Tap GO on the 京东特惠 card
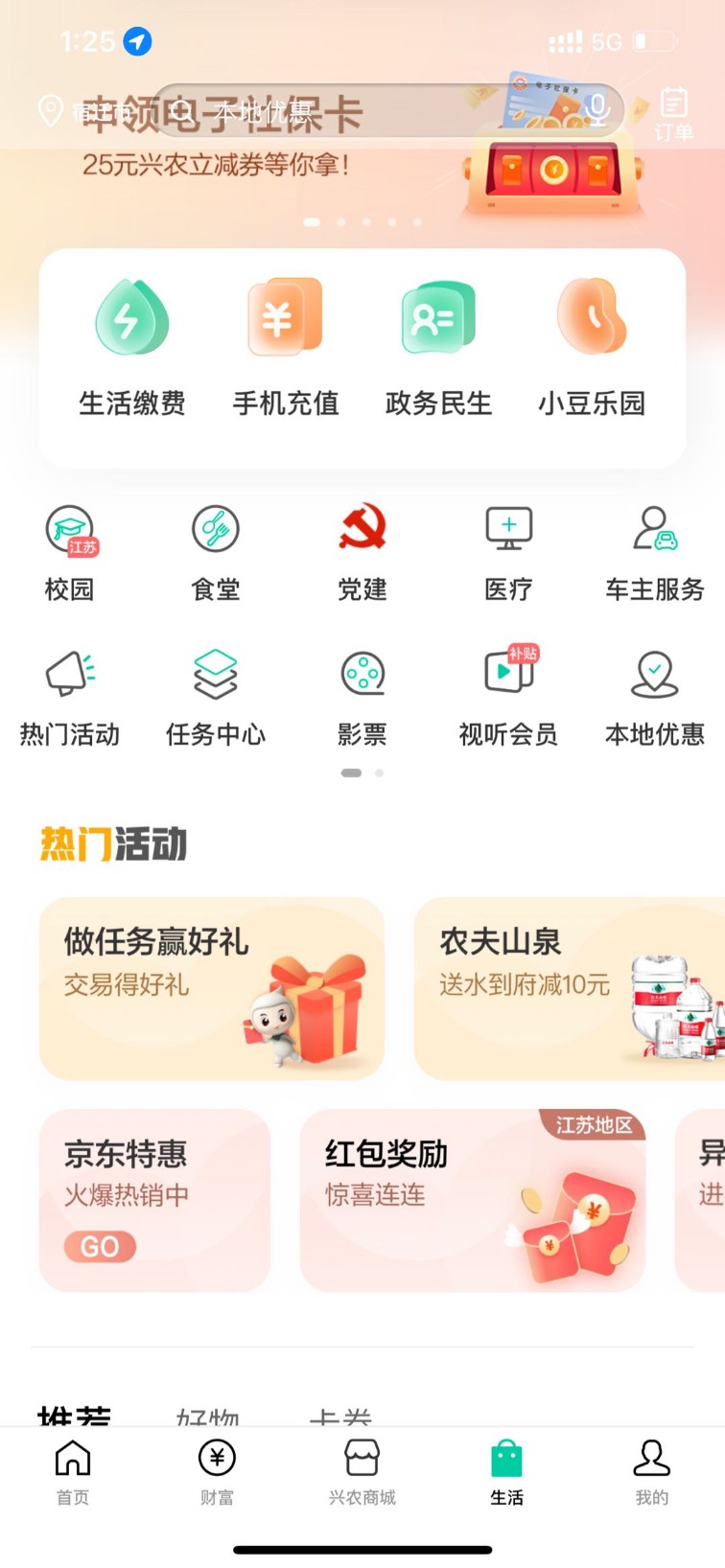This screenshot has width=725, height=1568. 100,1247
